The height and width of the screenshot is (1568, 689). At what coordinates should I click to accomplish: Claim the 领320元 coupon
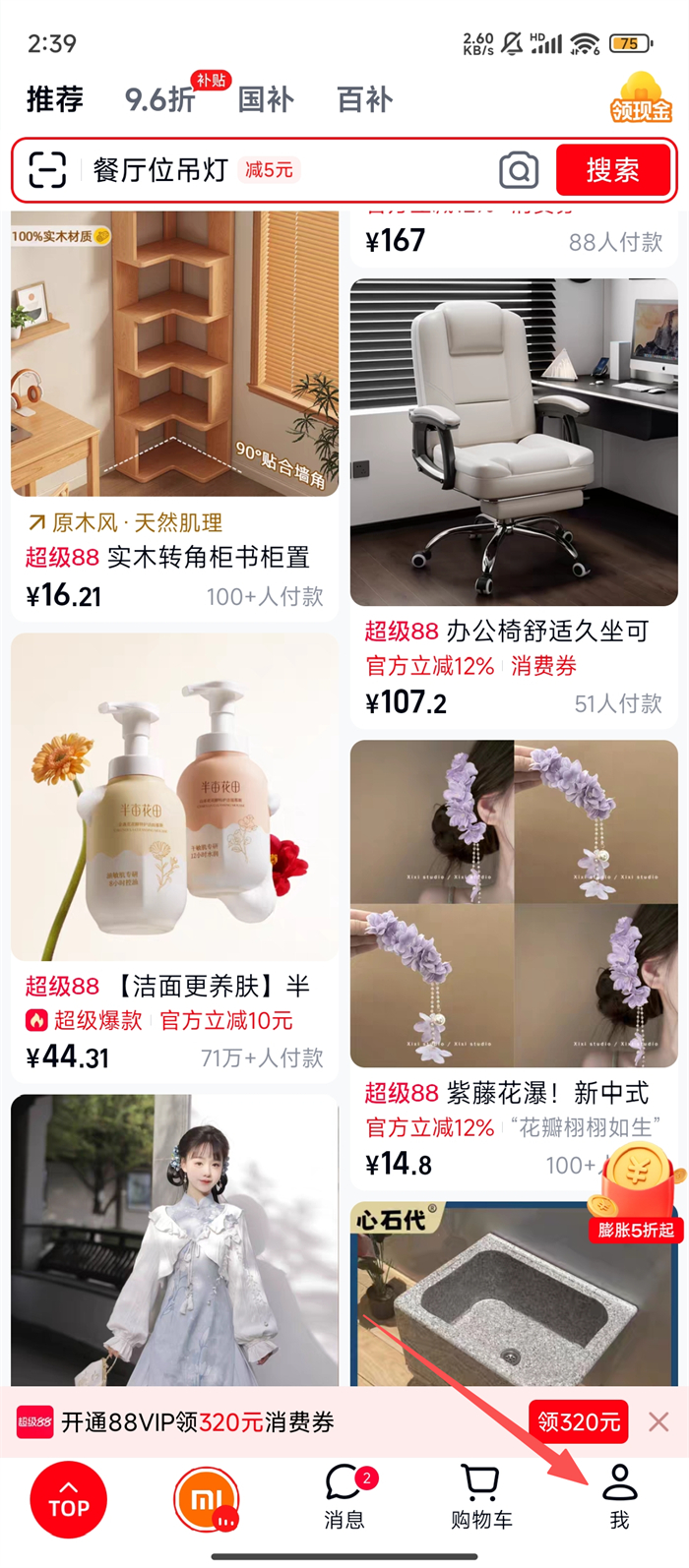[x=579, y=1421]
